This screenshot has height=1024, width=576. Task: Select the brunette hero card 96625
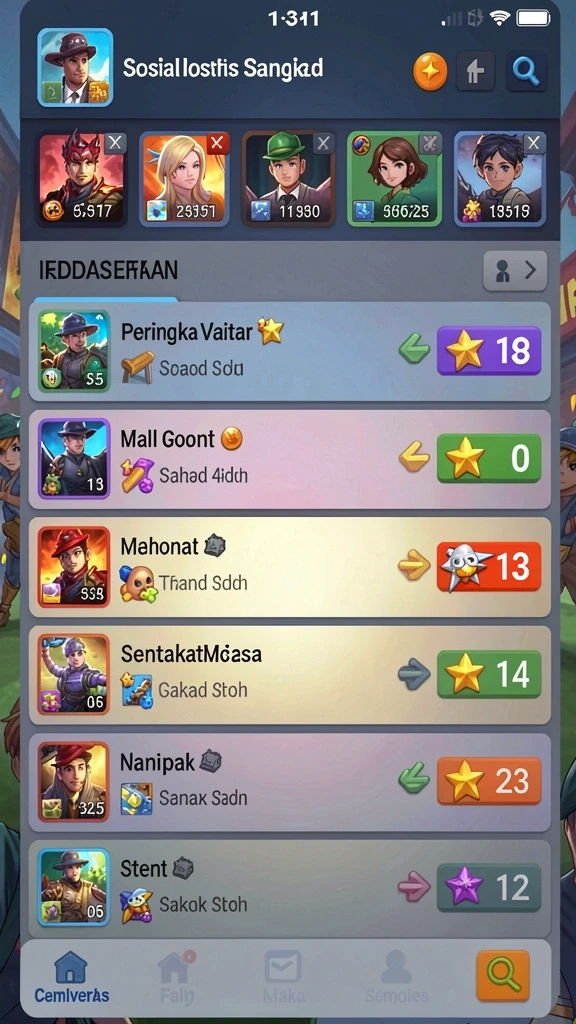(x=394, y=178)
